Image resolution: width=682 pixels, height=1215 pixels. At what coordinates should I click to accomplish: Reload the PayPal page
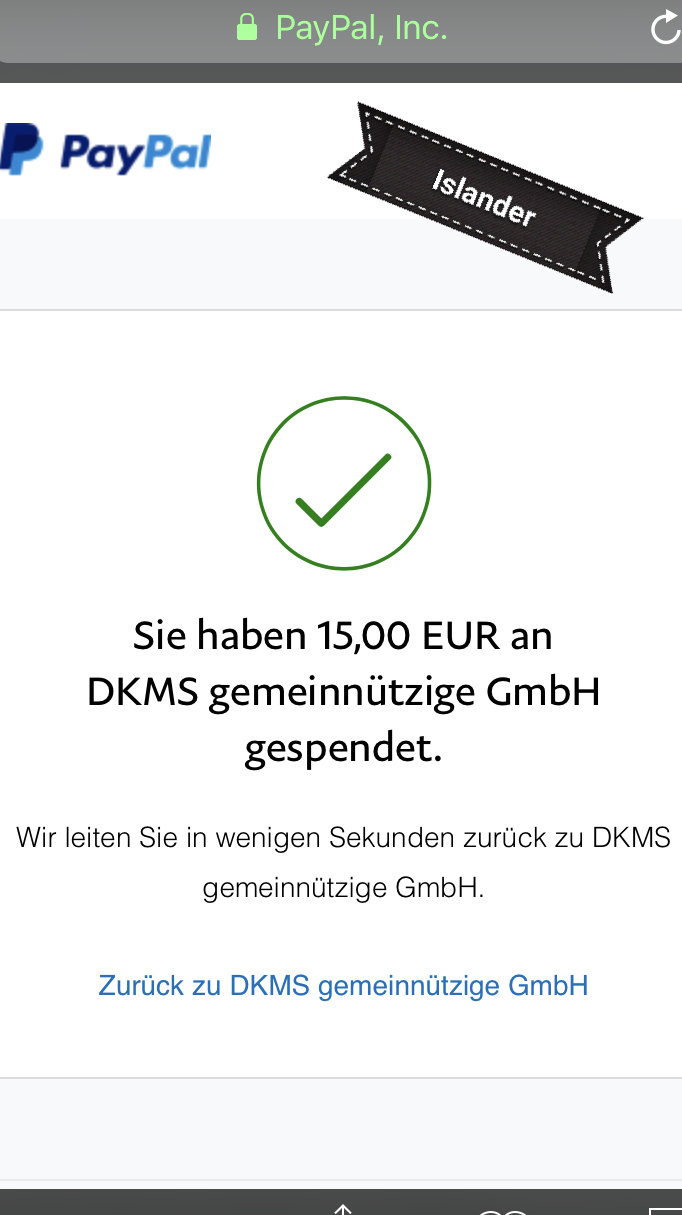tap(666, 30)
